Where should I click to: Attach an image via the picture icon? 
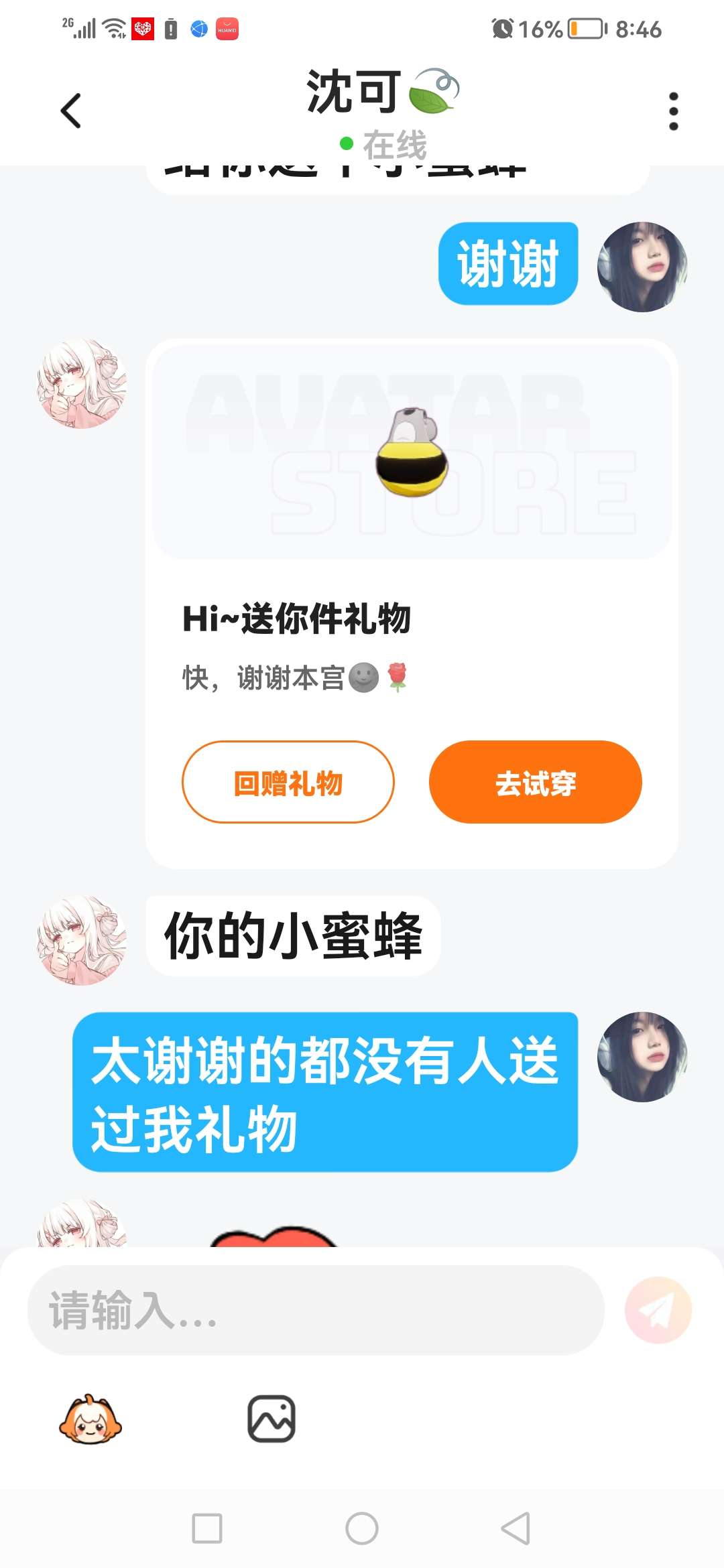coord(271,1419)
